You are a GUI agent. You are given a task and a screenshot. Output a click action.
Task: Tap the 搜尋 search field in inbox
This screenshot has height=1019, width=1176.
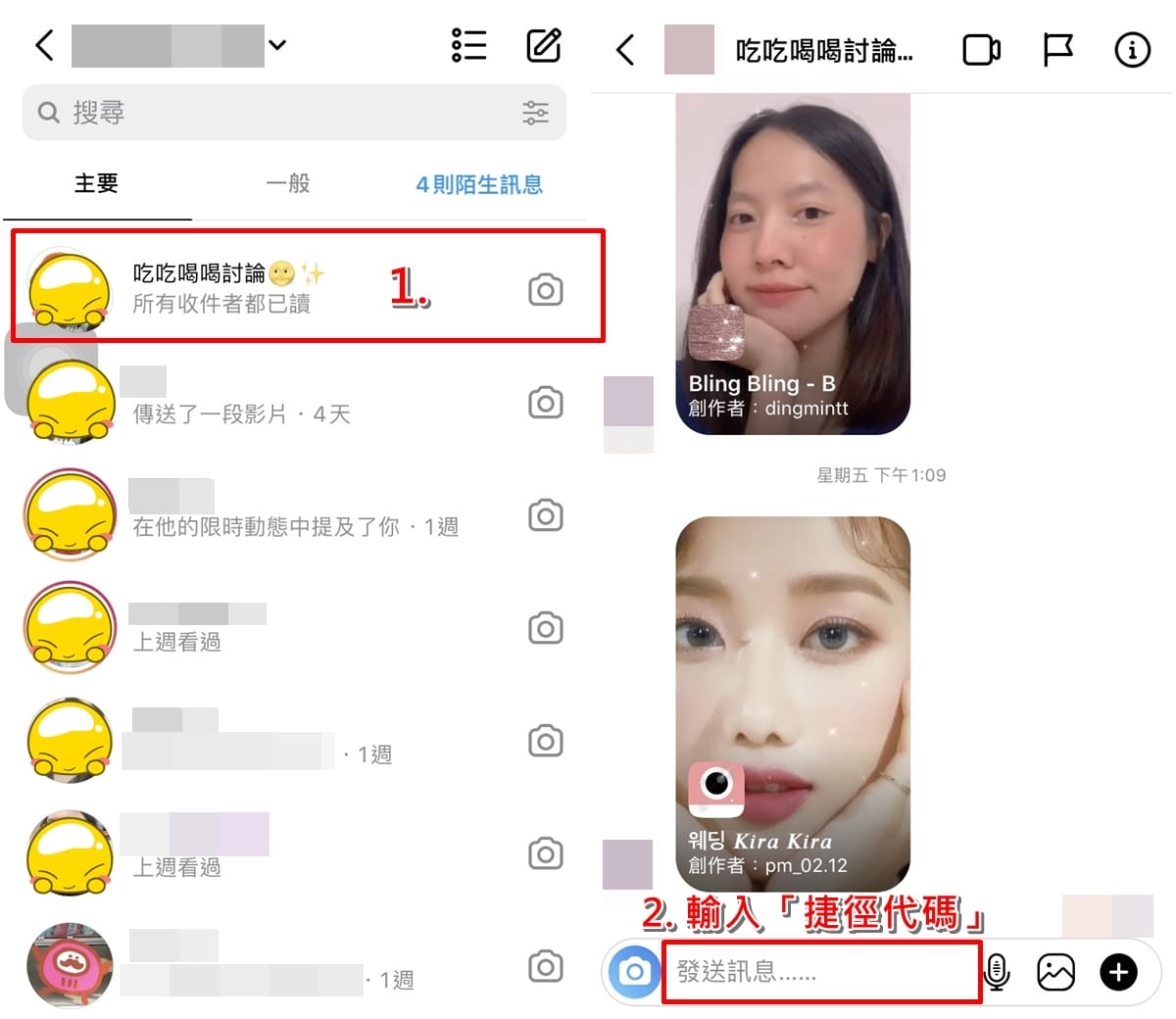294,113
